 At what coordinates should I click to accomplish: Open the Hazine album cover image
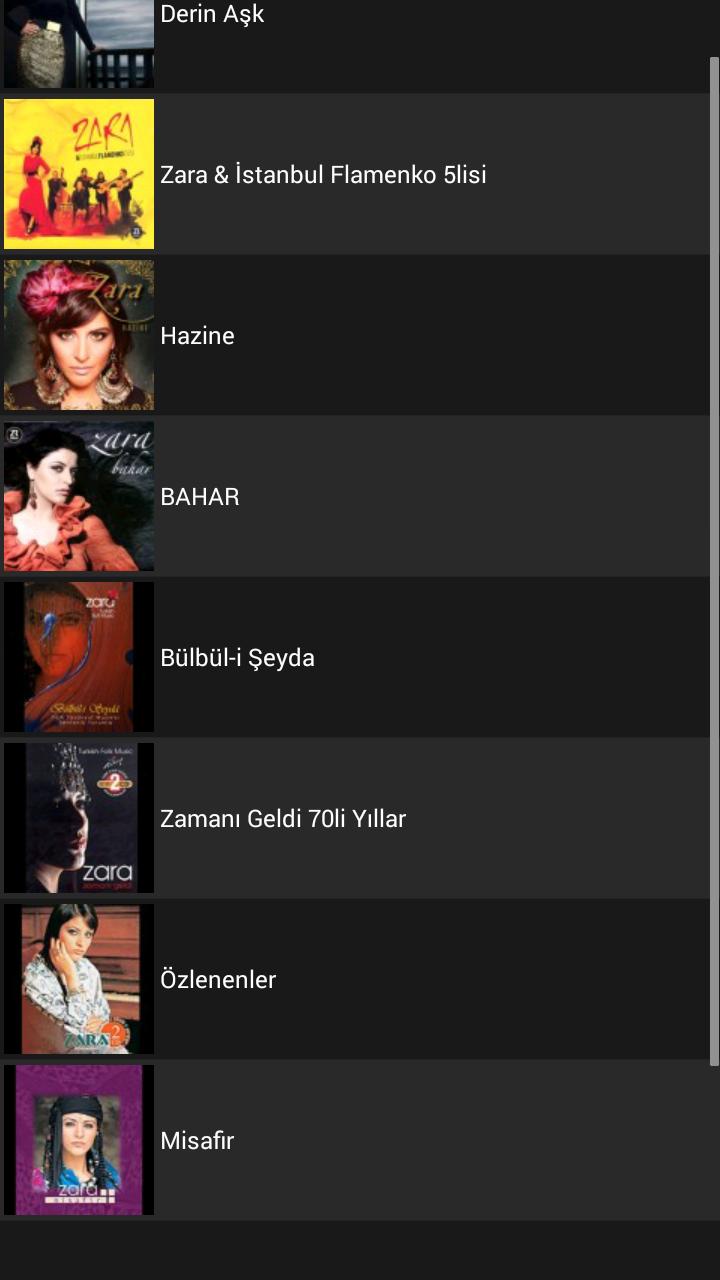pos(79,335)
